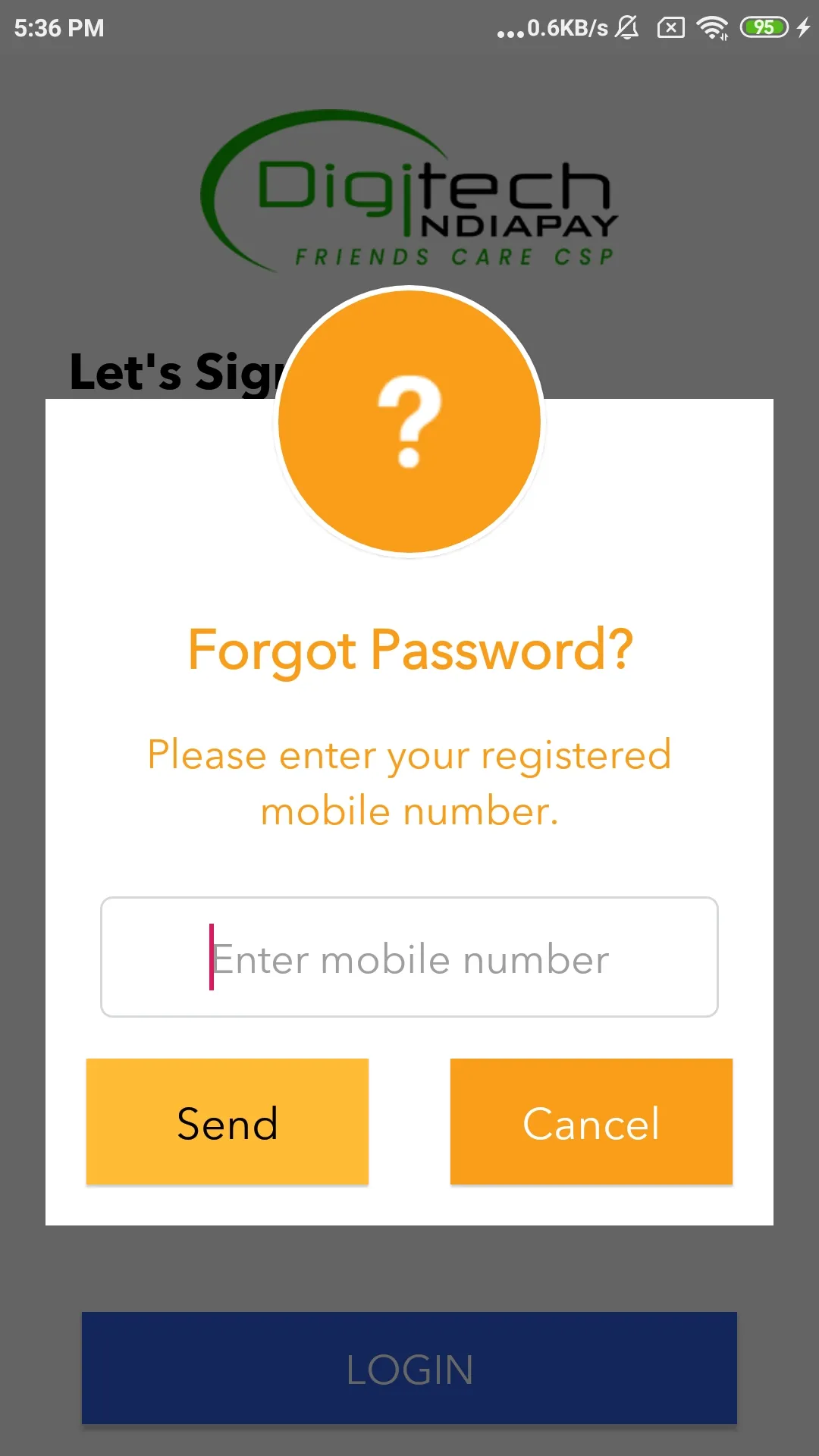Tap the muted notification bell icon
This screenshot has width=819, height=1456.
coord(626,27)
